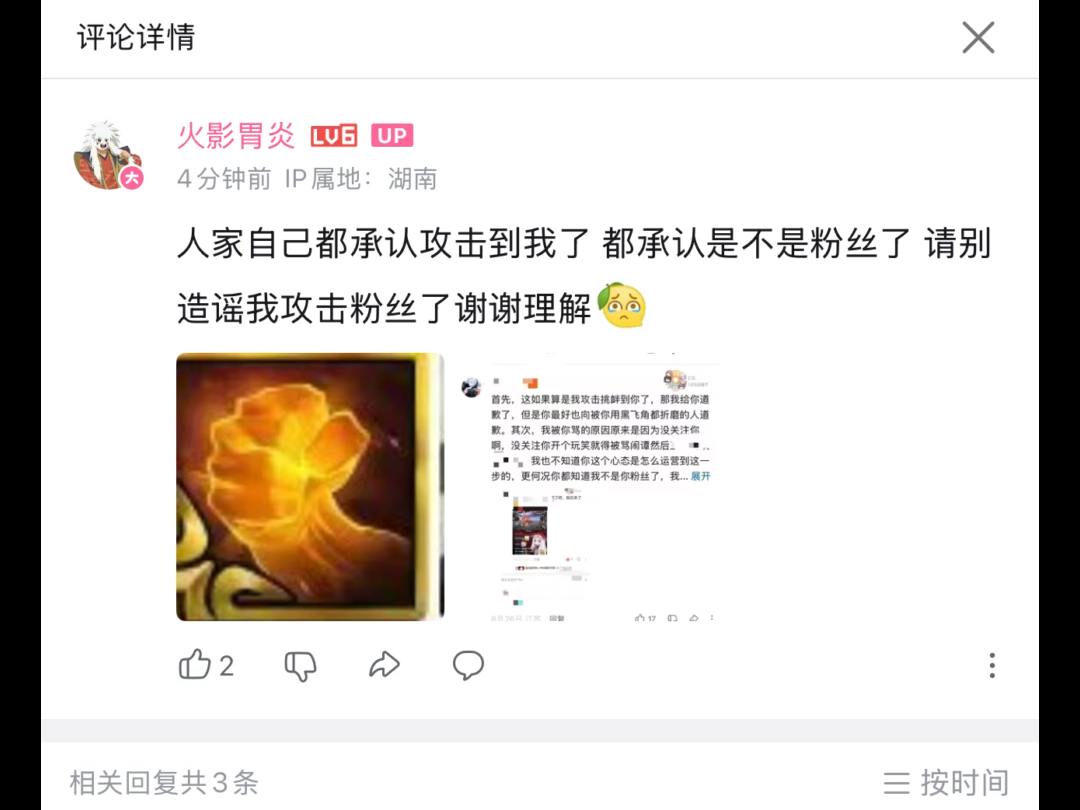Share 火影胃炎's comment

coord(384,665)
